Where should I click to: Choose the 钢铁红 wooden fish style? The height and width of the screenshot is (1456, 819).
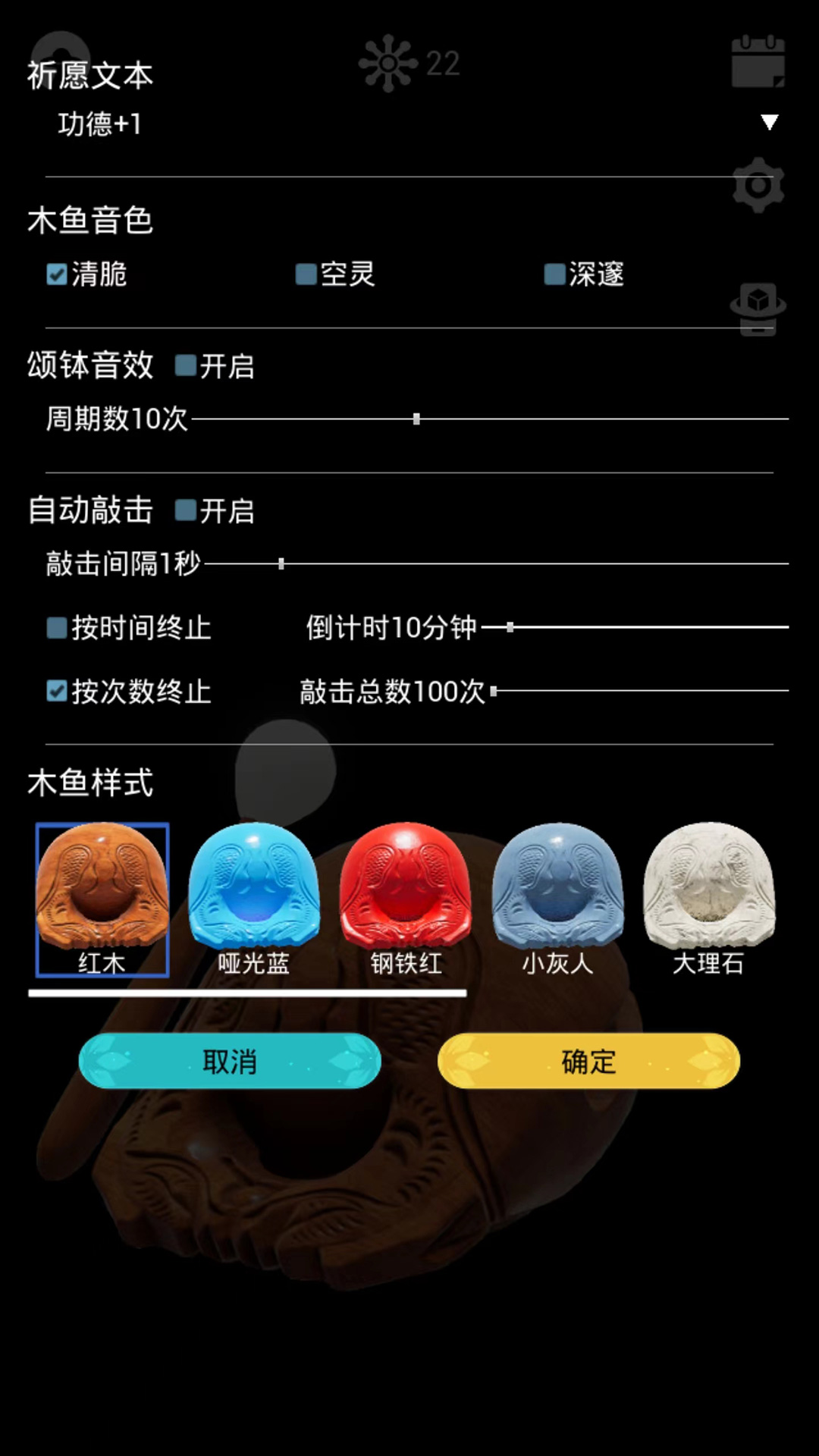click(406, 899)
